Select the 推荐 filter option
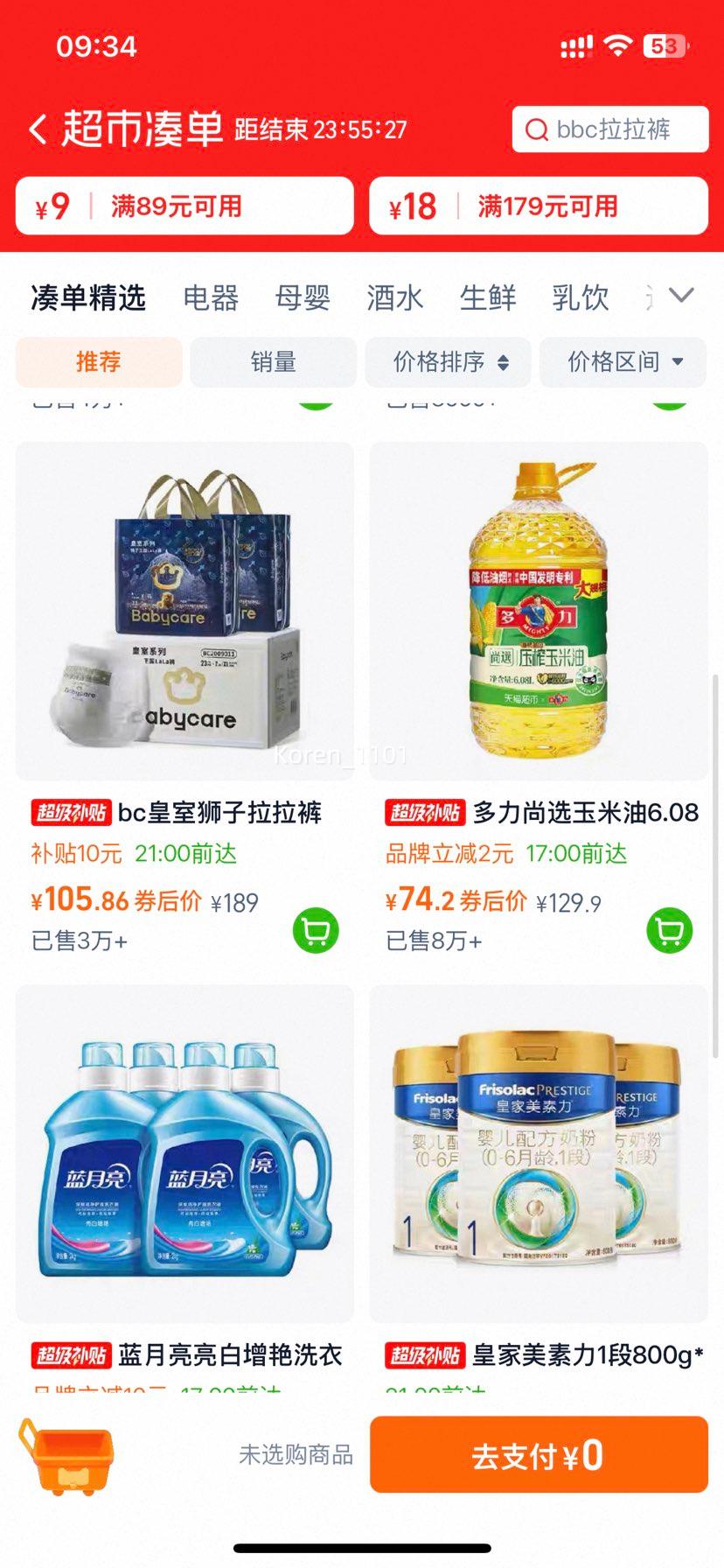724x1568 pixels. 98,361
